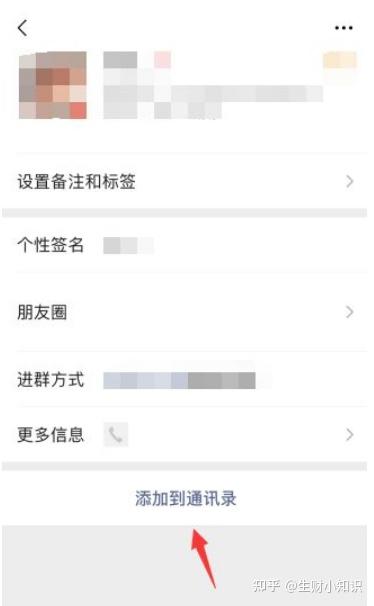Go back using the top-left arrow
Screen dimensions: 374x606
click(22, 28)
